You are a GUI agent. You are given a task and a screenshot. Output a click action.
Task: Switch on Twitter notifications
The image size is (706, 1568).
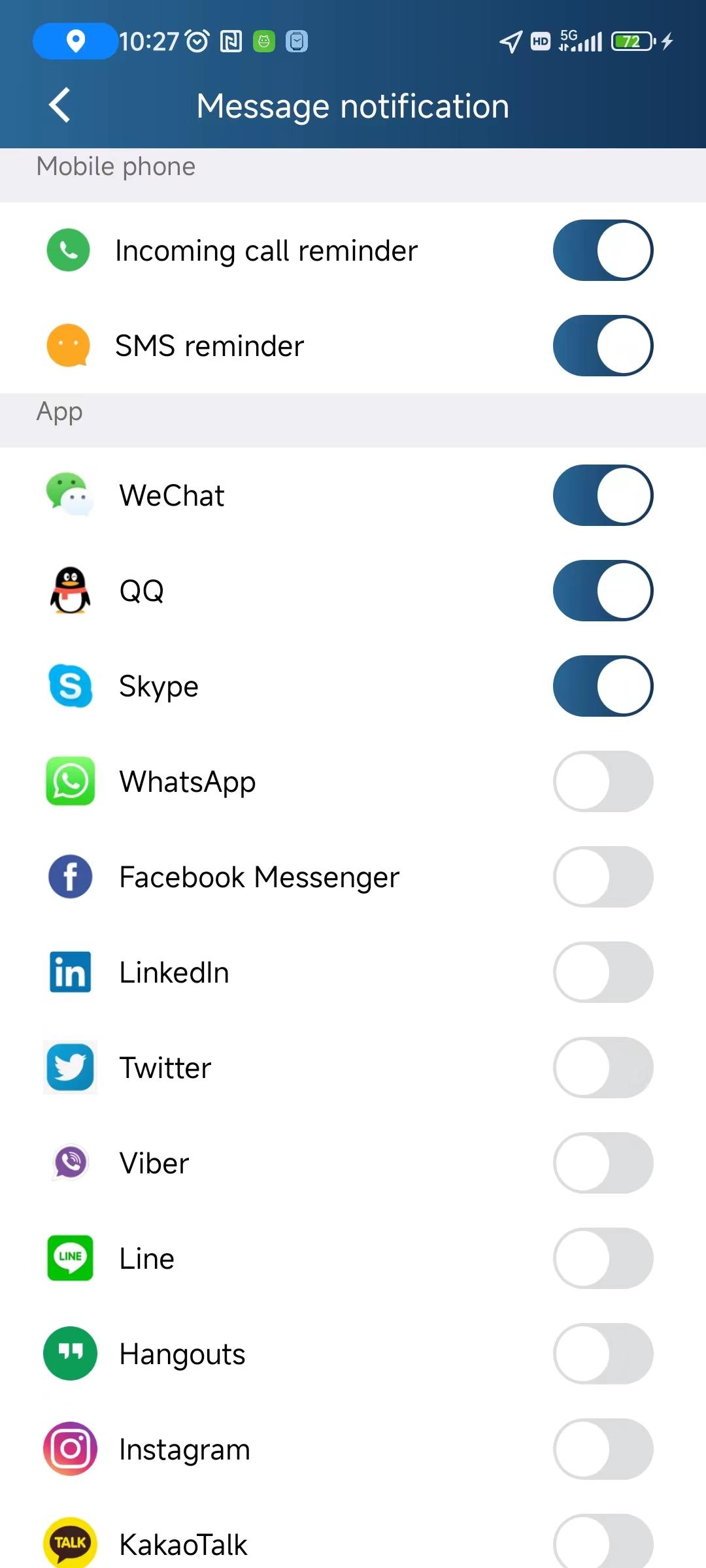[603, 1068]
